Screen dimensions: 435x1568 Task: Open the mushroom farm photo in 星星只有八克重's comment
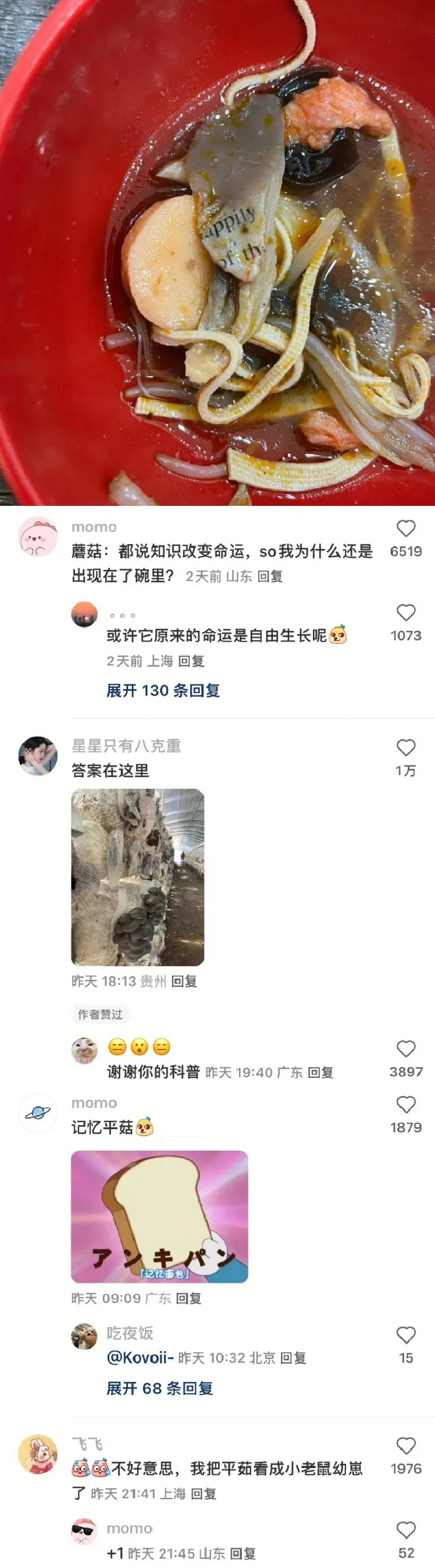[138, 877]
